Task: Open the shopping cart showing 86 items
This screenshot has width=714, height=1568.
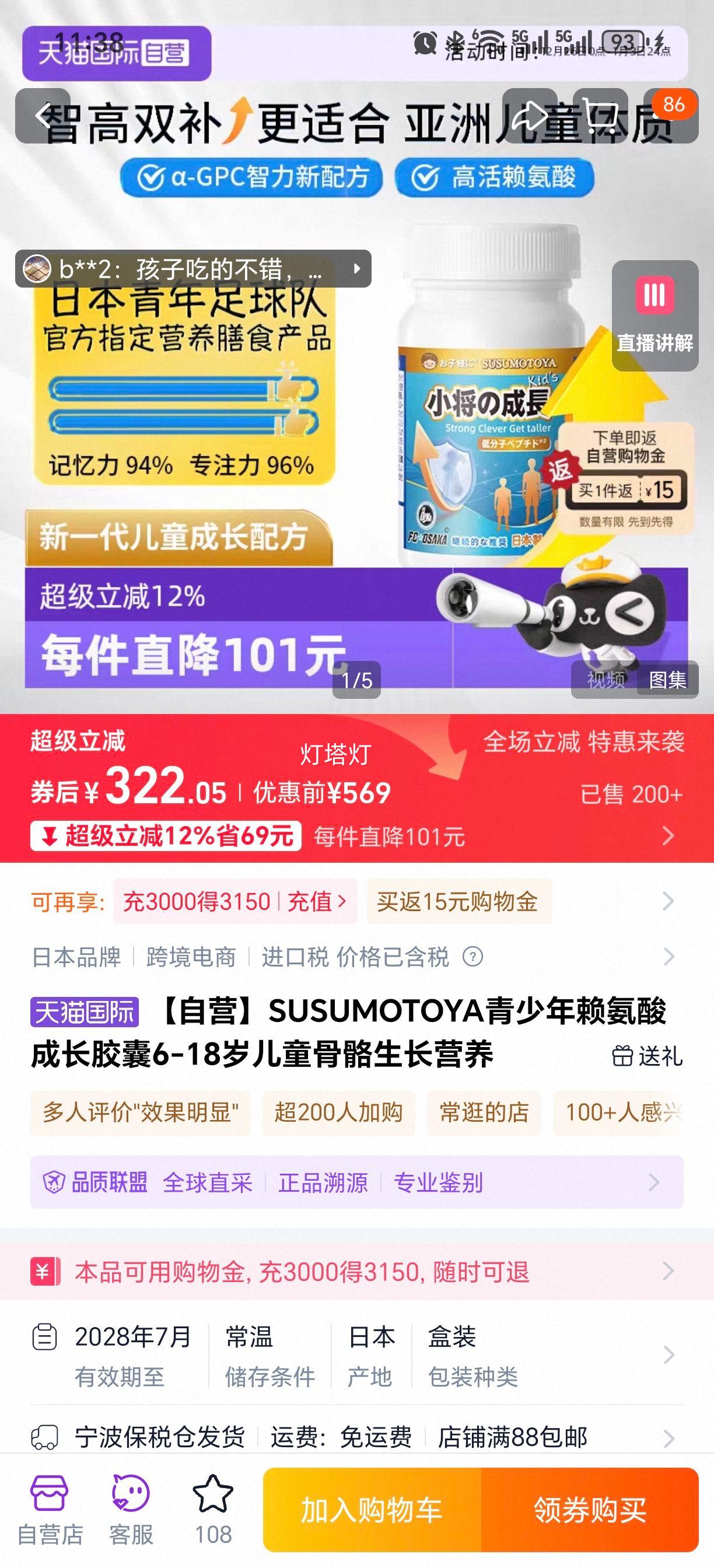Action: point(603,116)
